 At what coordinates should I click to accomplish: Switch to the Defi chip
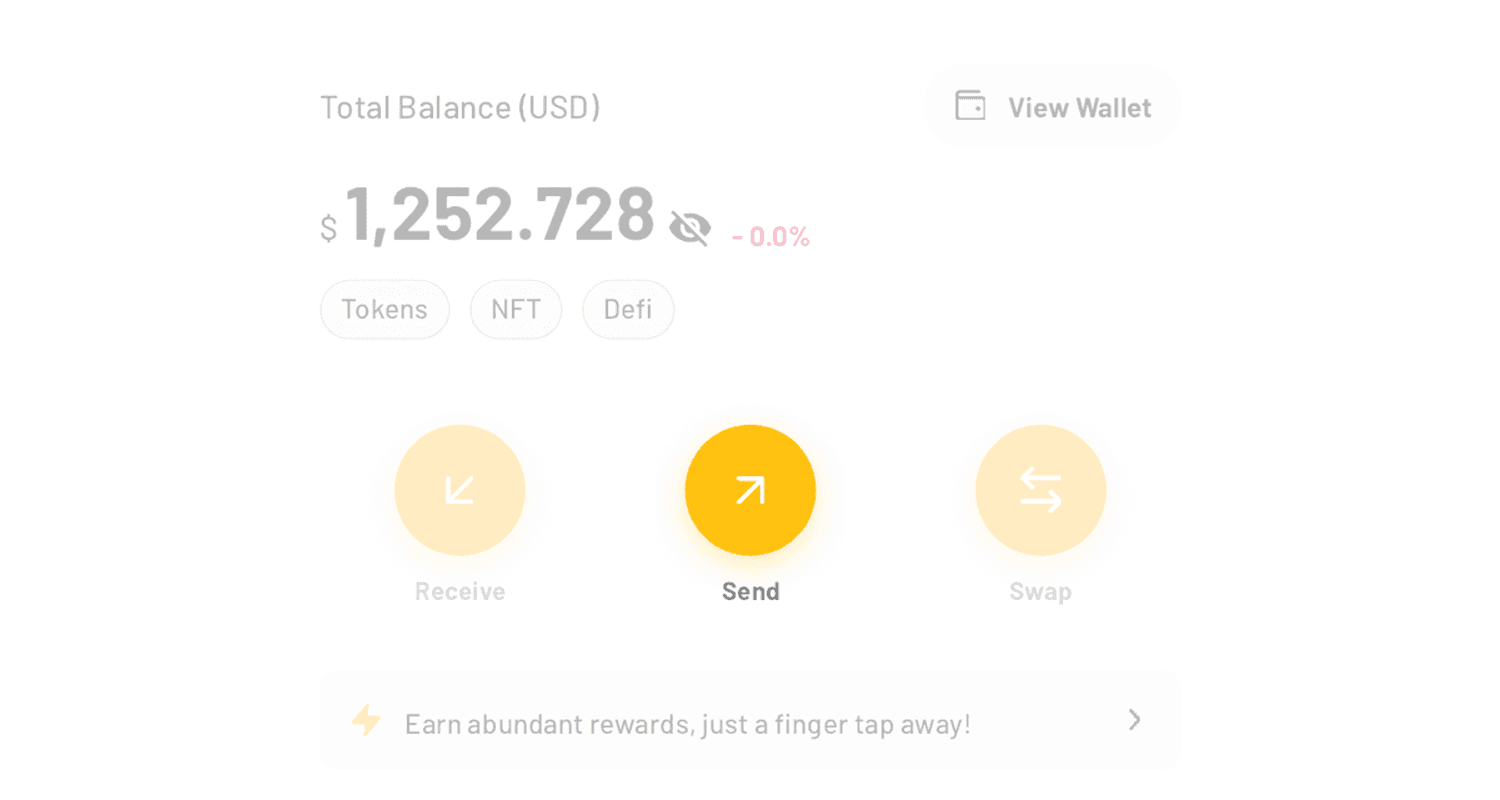click(628, 309)
